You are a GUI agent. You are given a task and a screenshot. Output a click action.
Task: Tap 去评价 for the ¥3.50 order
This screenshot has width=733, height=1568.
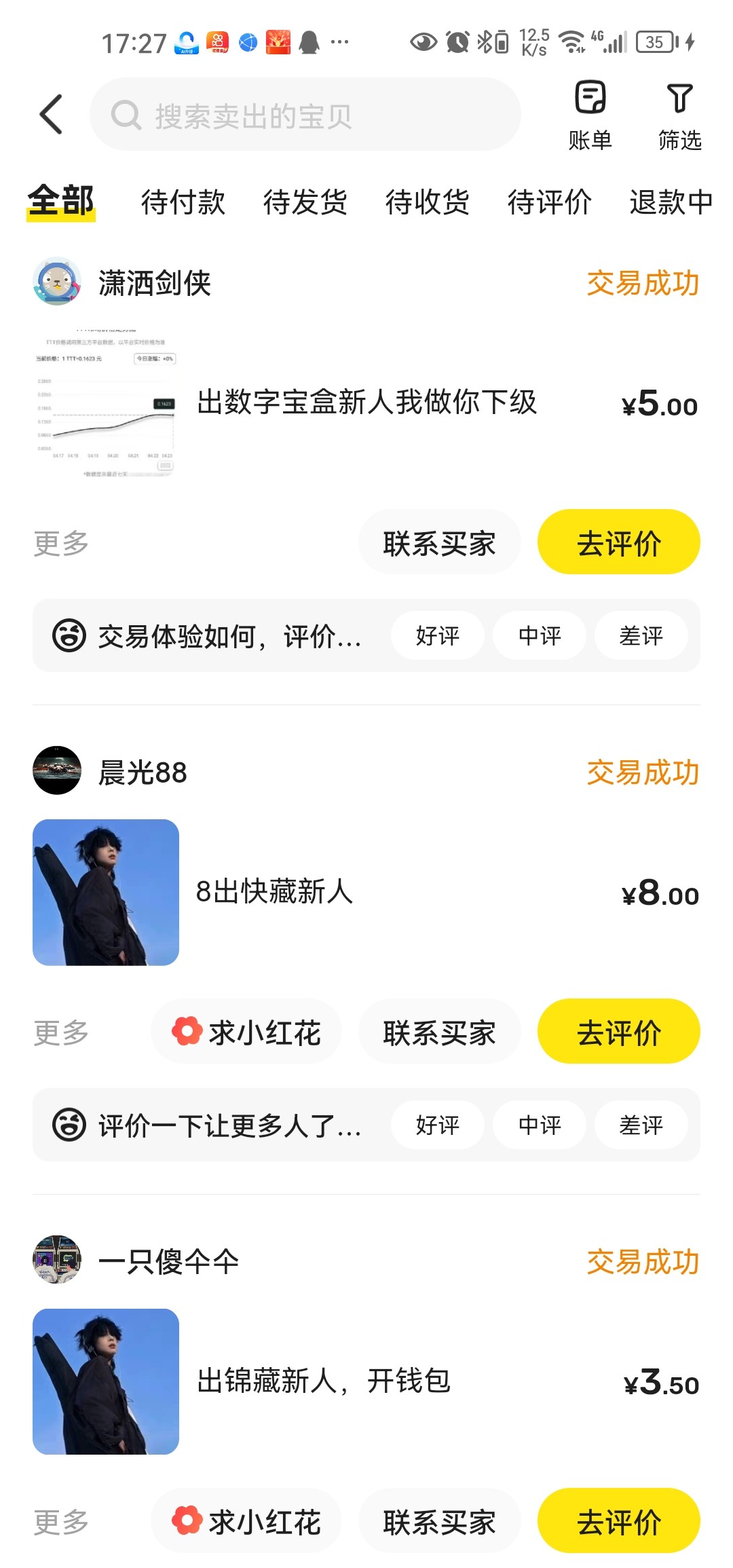(618, 1521)
